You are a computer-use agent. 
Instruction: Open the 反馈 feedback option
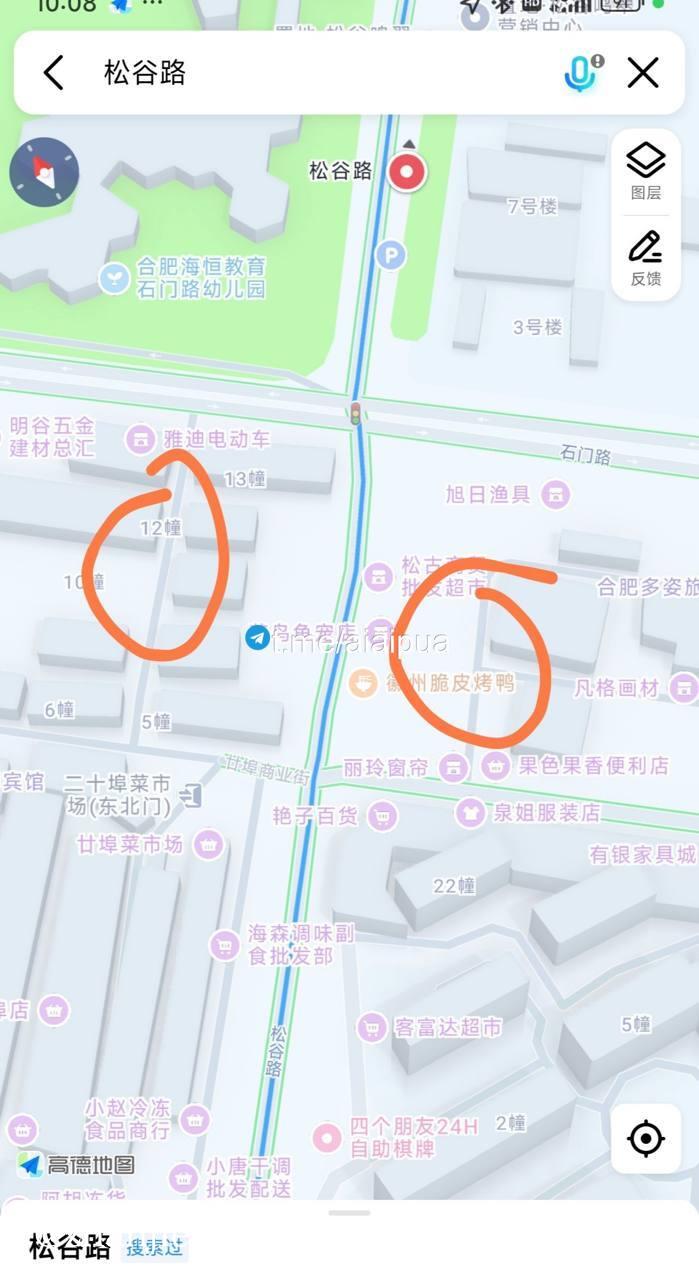(646, 256)
